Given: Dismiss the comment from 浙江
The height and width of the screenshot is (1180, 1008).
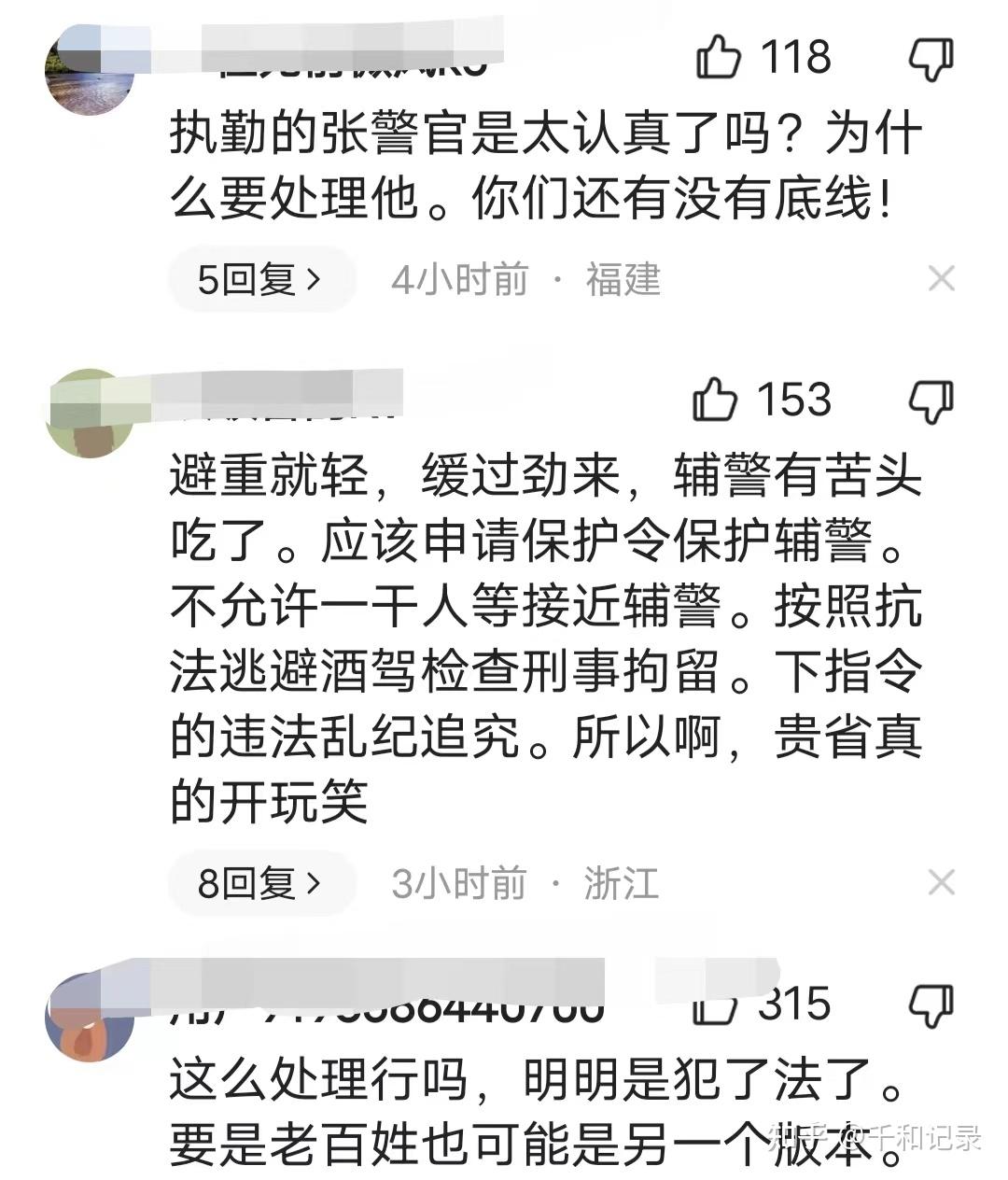Looking at the screenshot, I should pos(940,882).
